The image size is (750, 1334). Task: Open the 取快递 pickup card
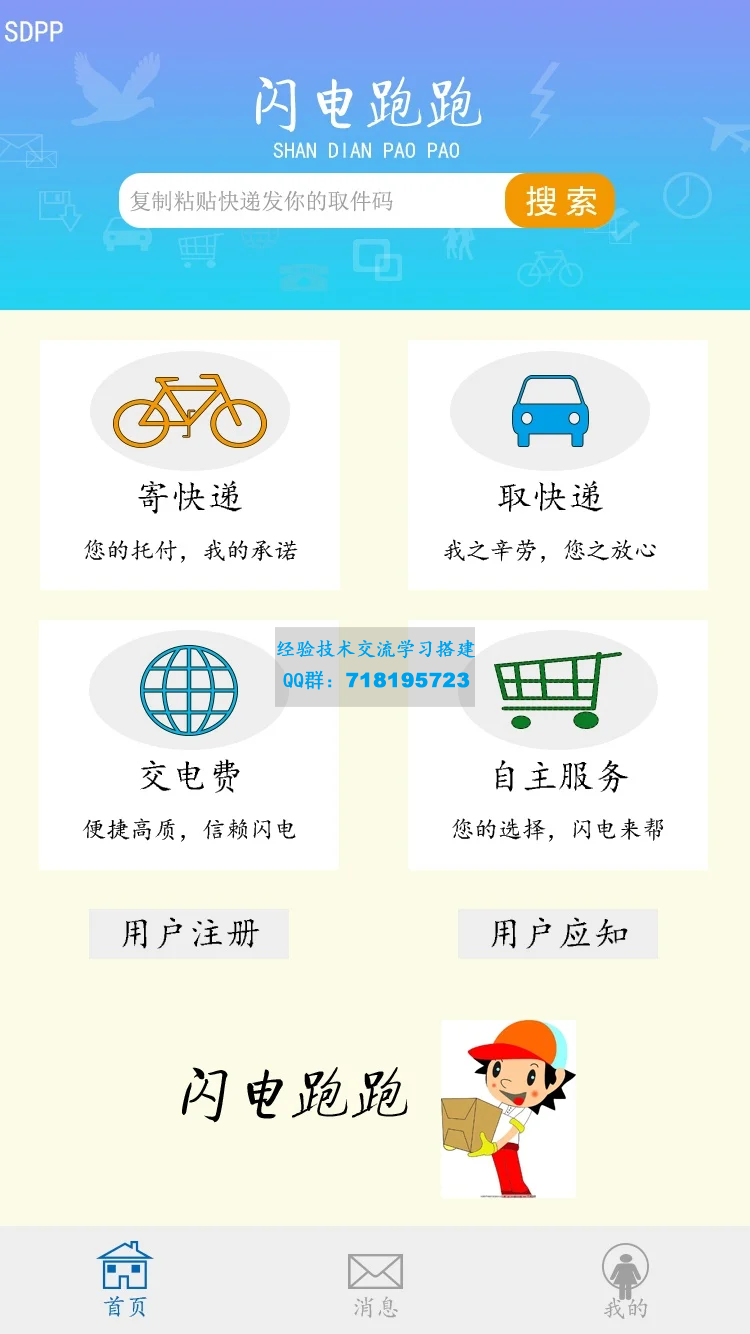558,465
